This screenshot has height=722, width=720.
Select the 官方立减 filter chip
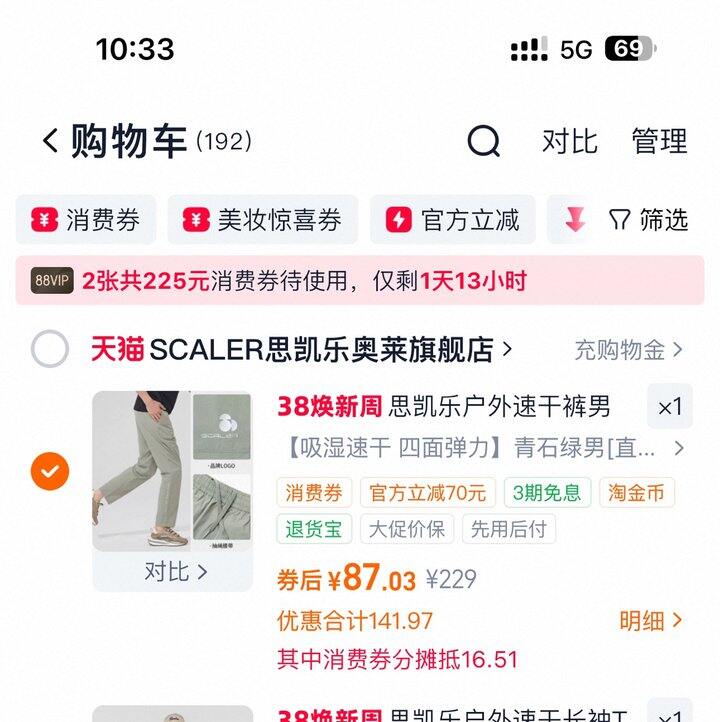pyautogui.click(x=453, y=220)
